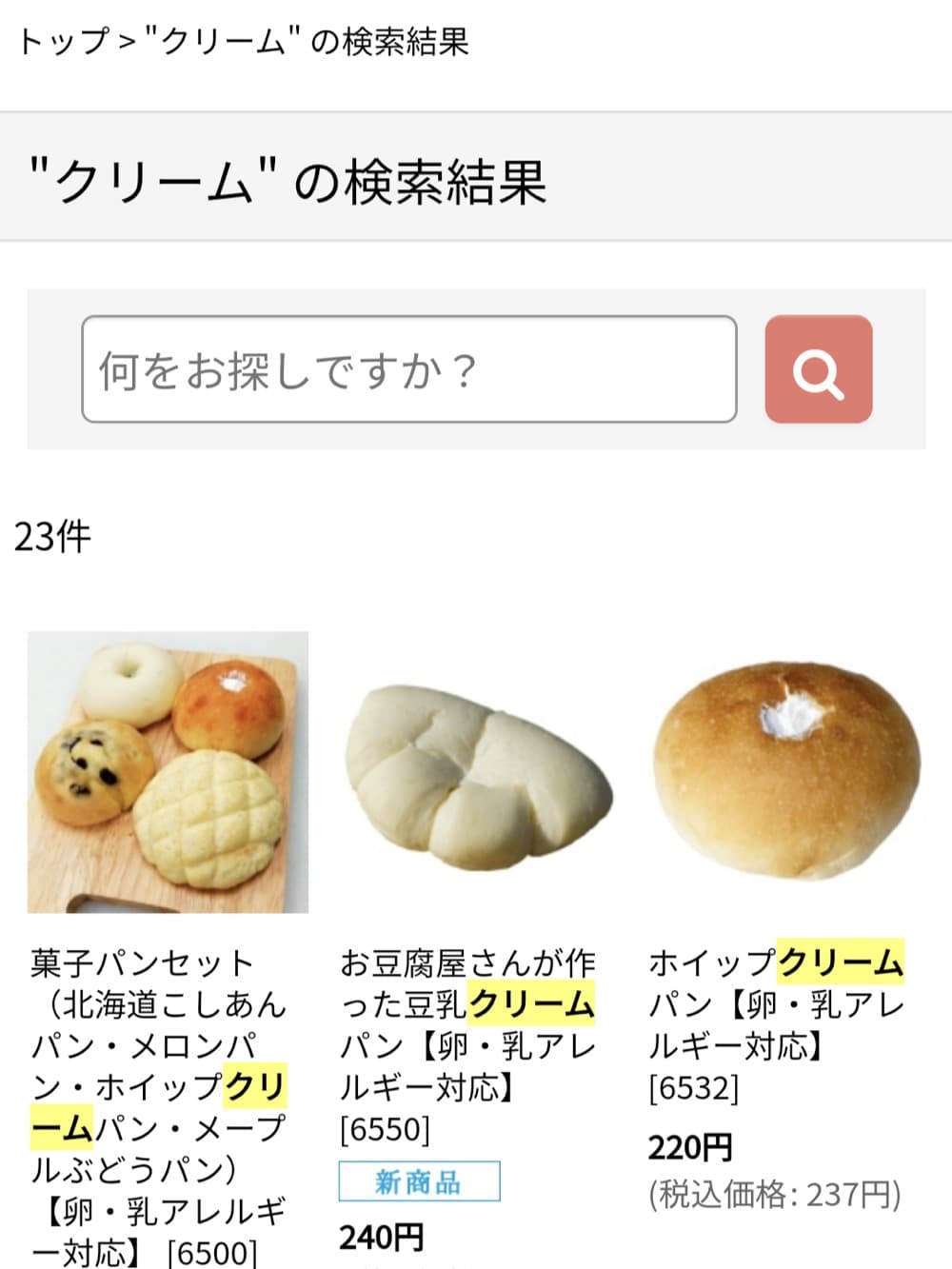The image size is (952, 1269).
Task: Tap the トップ breadcrumb link
Action: click(x=63, y=41)
